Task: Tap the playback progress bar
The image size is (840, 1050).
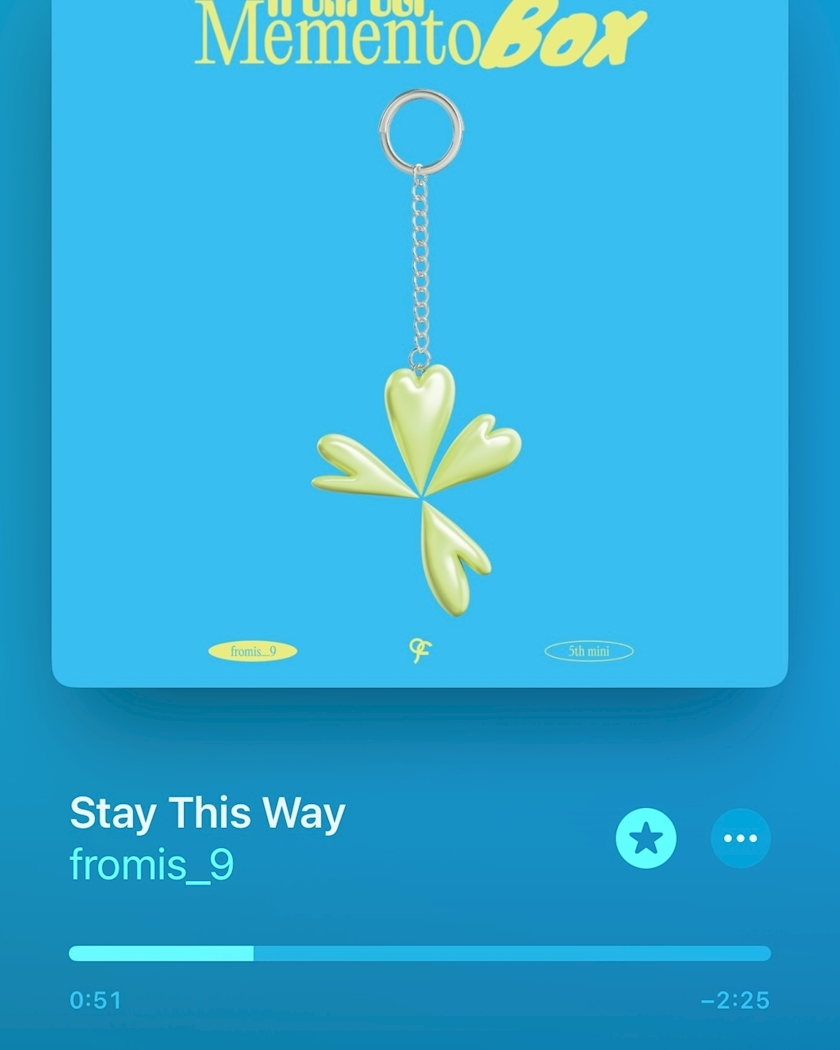Action: coord(420,953)
